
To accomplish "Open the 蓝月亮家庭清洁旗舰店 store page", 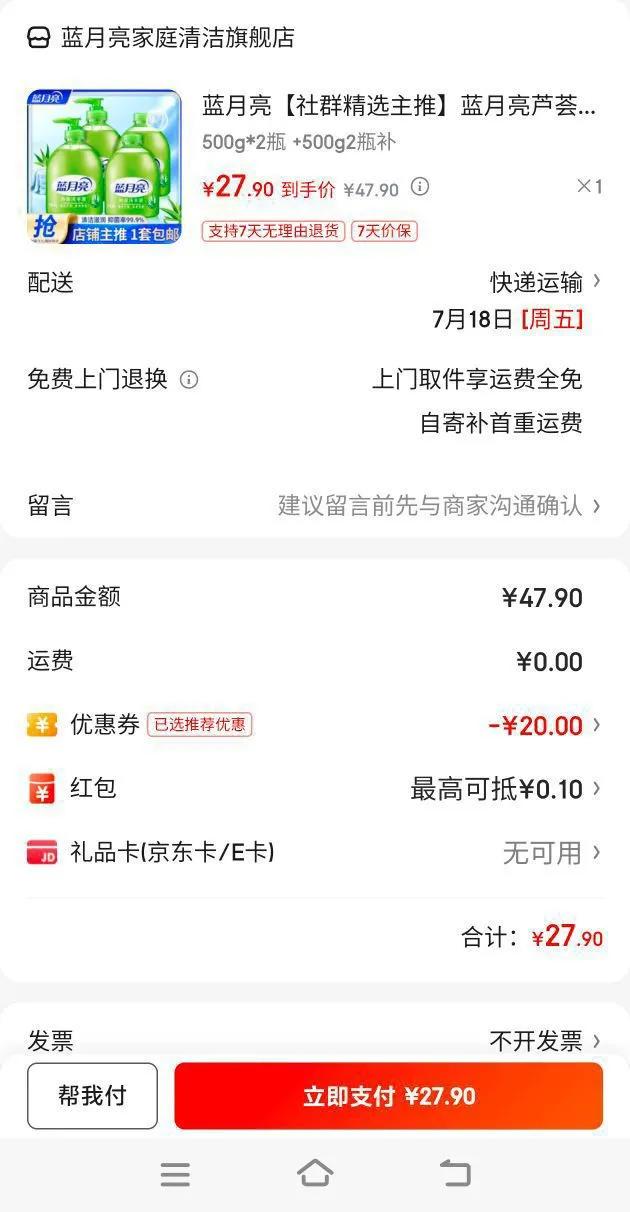I will coord(177,38).
